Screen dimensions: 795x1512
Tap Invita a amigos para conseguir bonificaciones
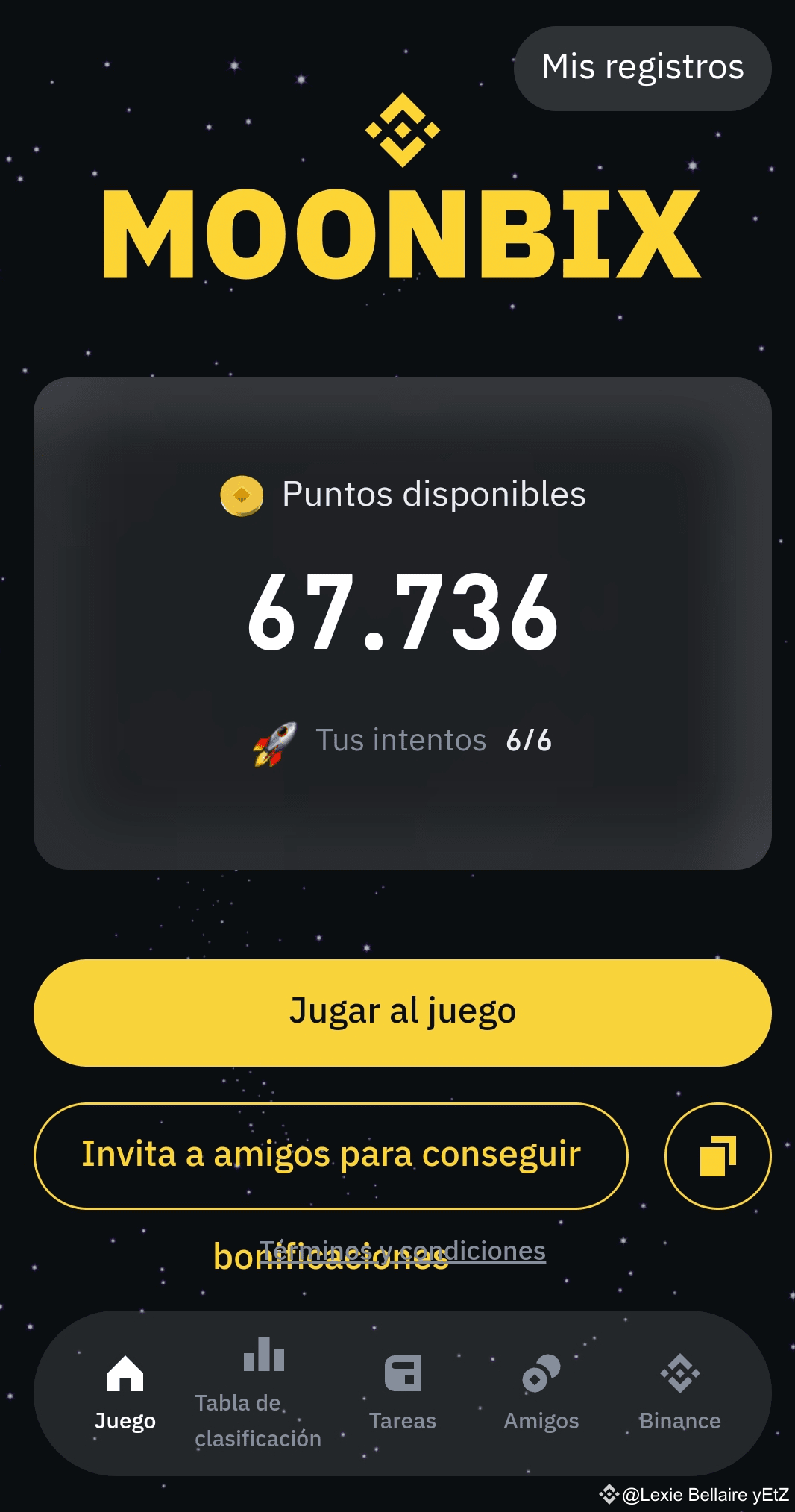[330, 1155]
